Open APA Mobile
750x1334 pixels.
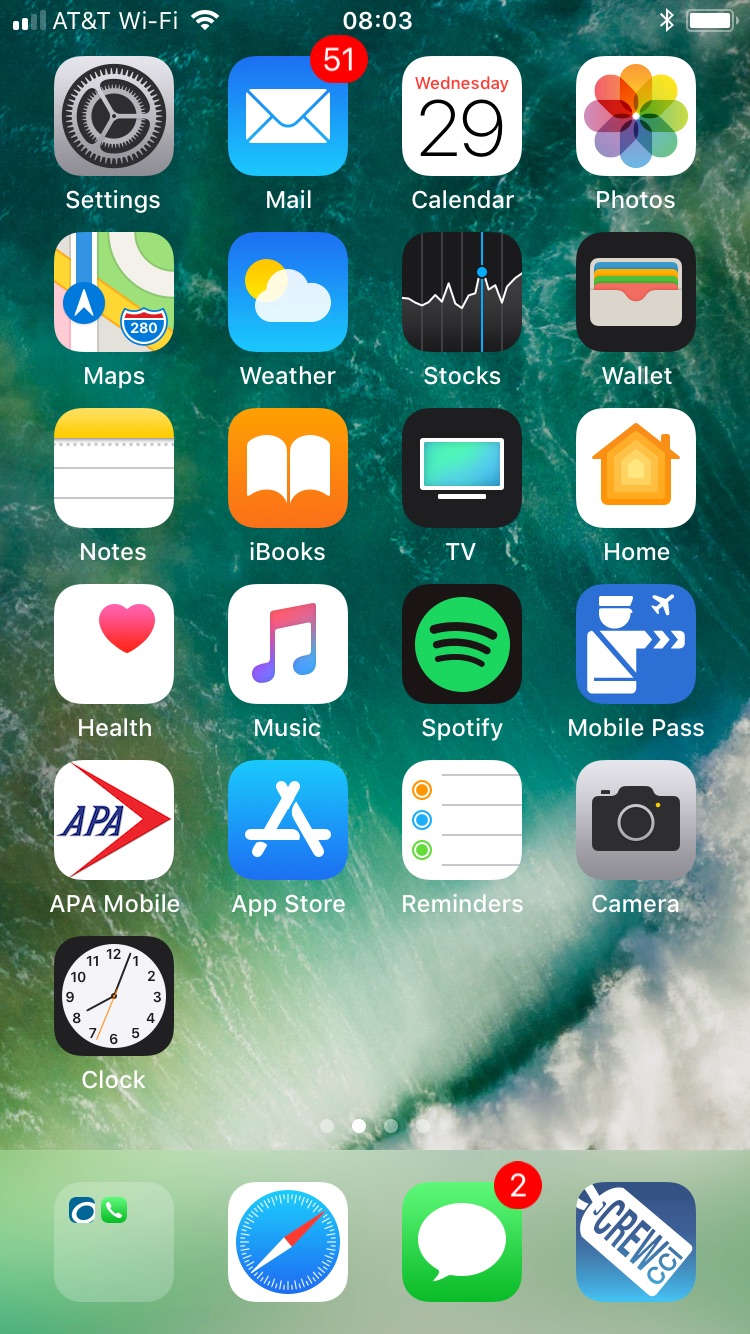tap(114, 820)
